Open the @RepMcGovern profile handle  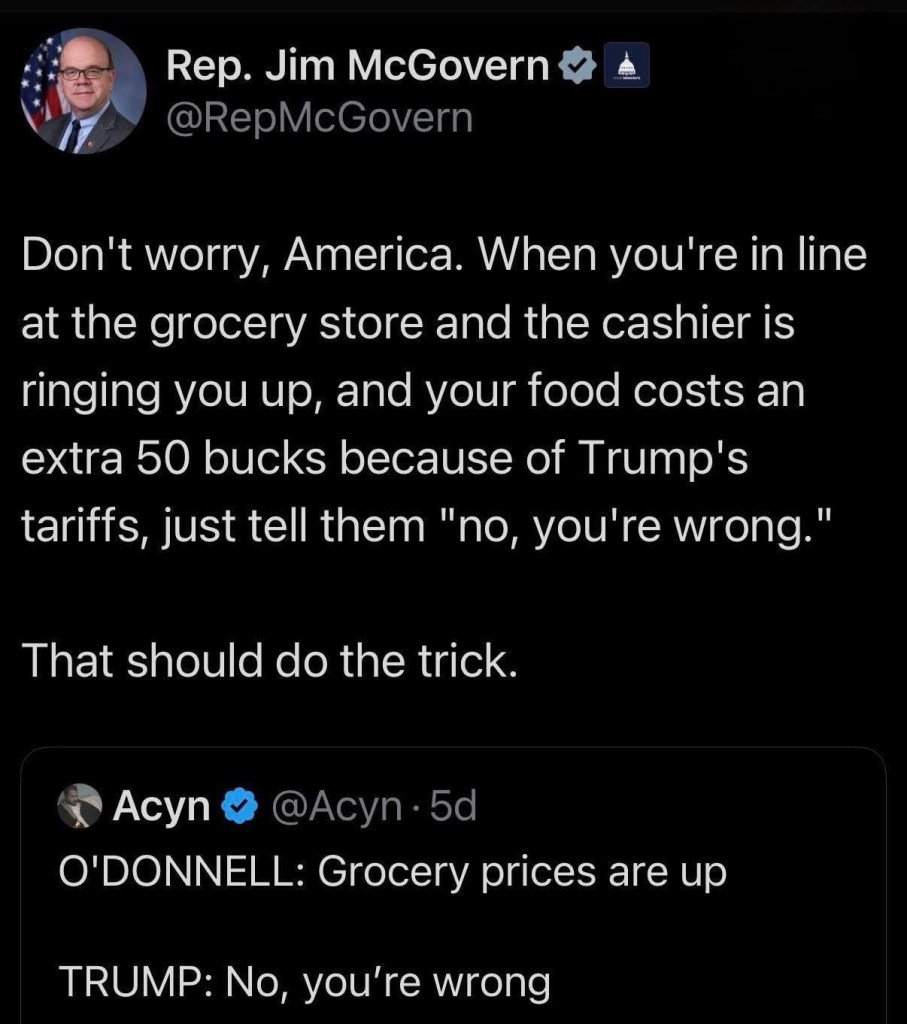pos(318,118)
